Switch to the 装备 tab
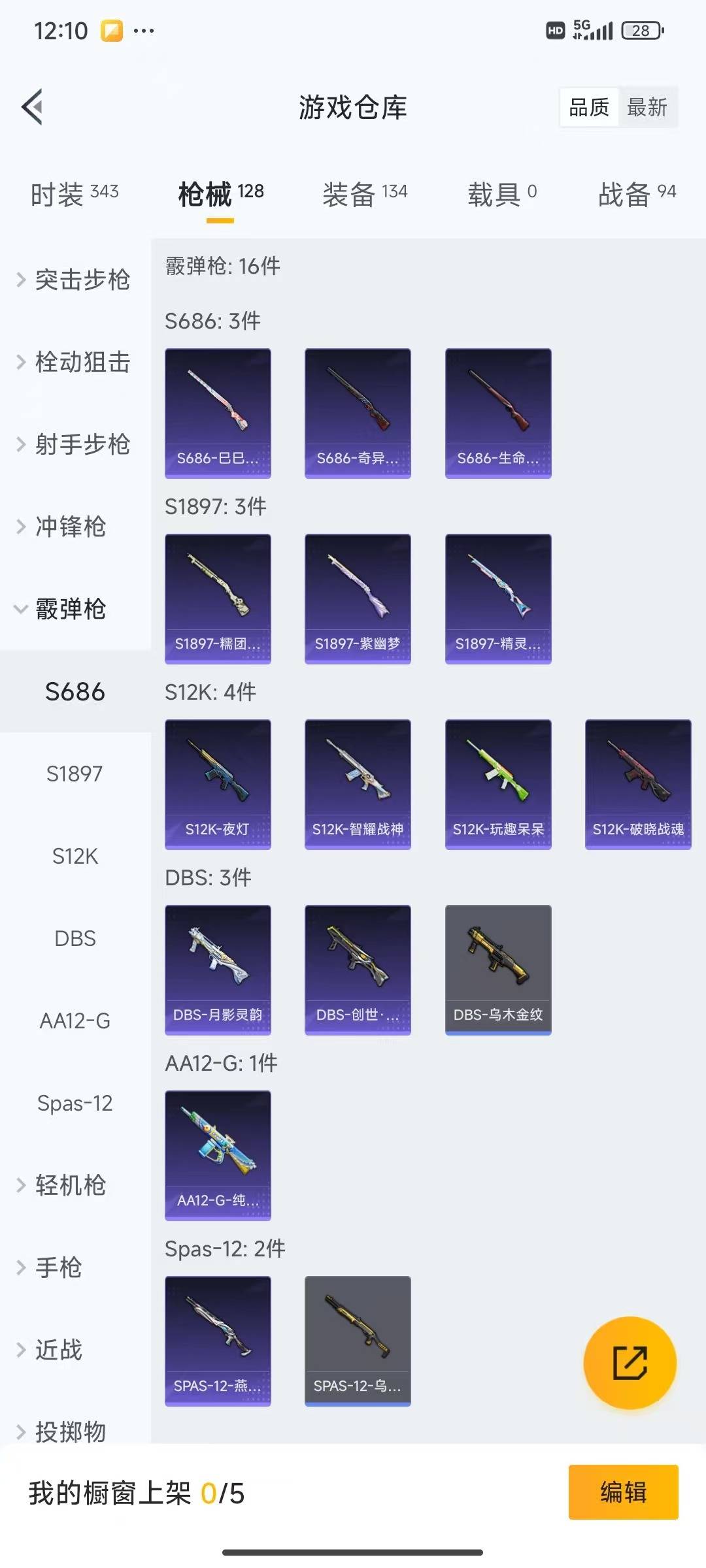The width and height of the screenshot is (706, 1568). (x=364, y=194)
